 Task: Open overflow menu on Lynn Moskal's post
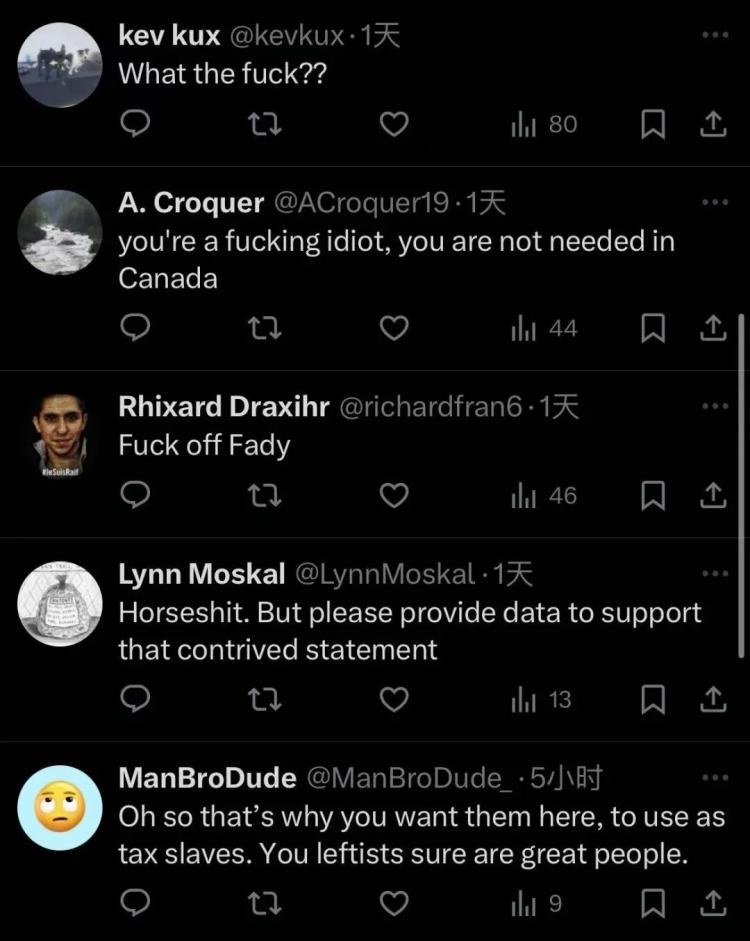[714, 574]
